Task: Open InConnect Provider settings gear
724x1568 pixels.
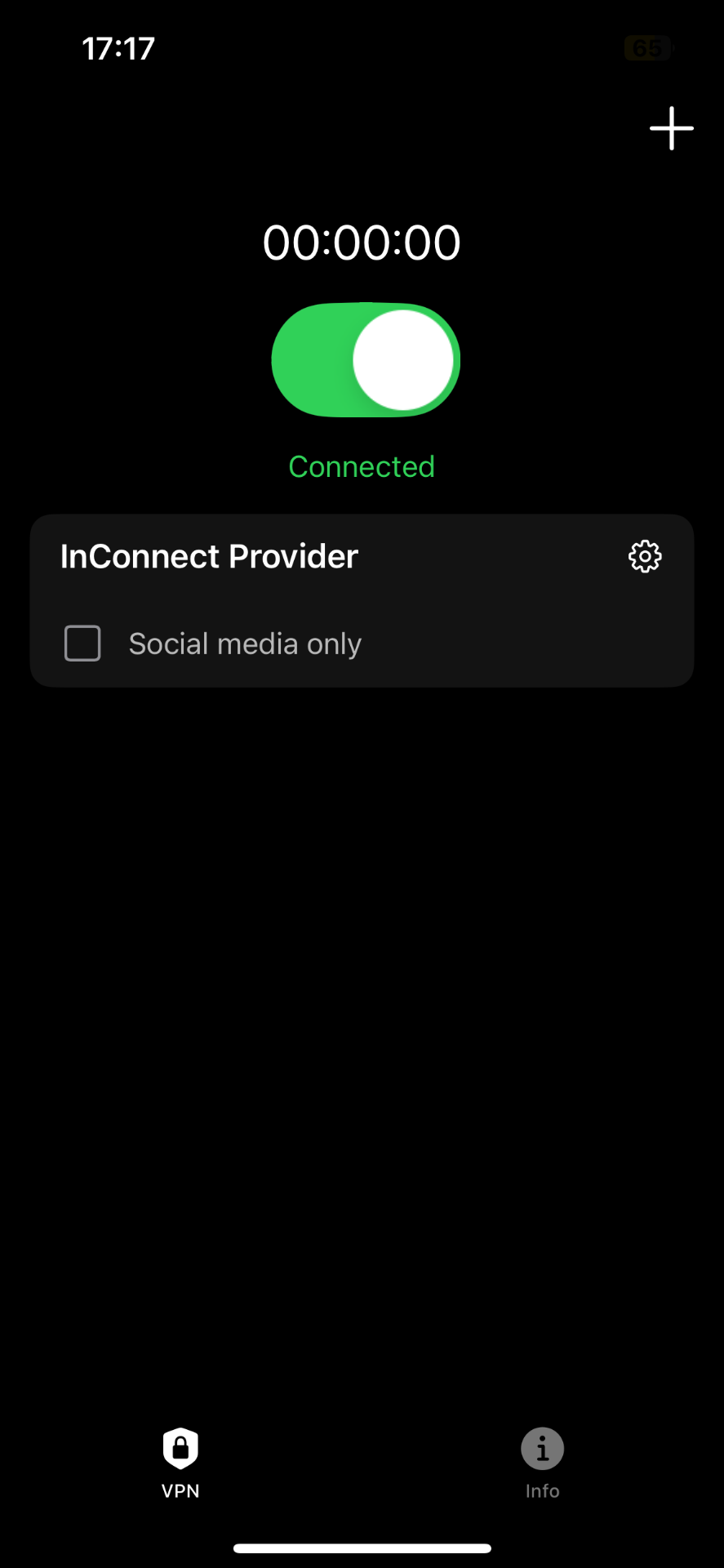Action: (645, 557)
